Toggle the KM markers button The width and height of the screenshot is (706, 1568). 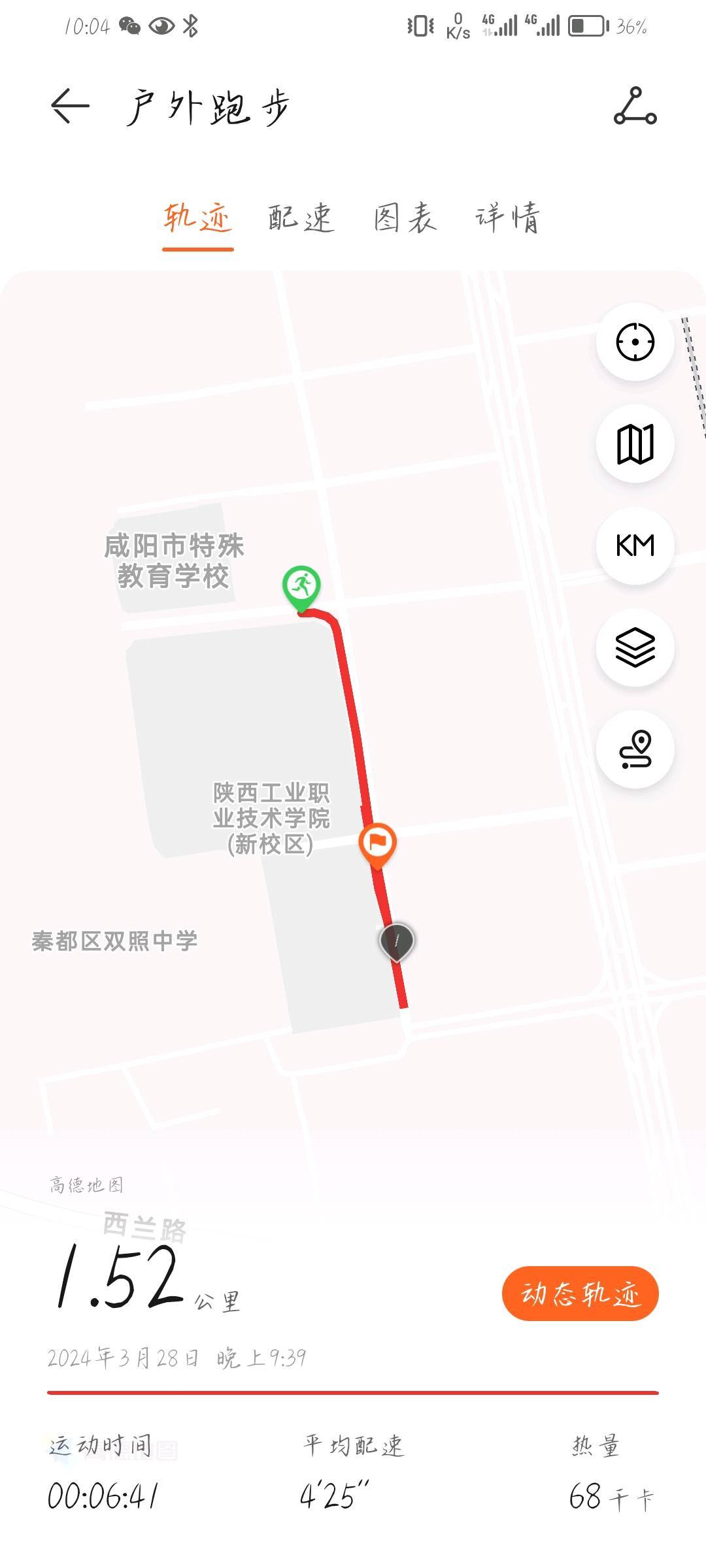pyautogui.click(x=635, y=546)
